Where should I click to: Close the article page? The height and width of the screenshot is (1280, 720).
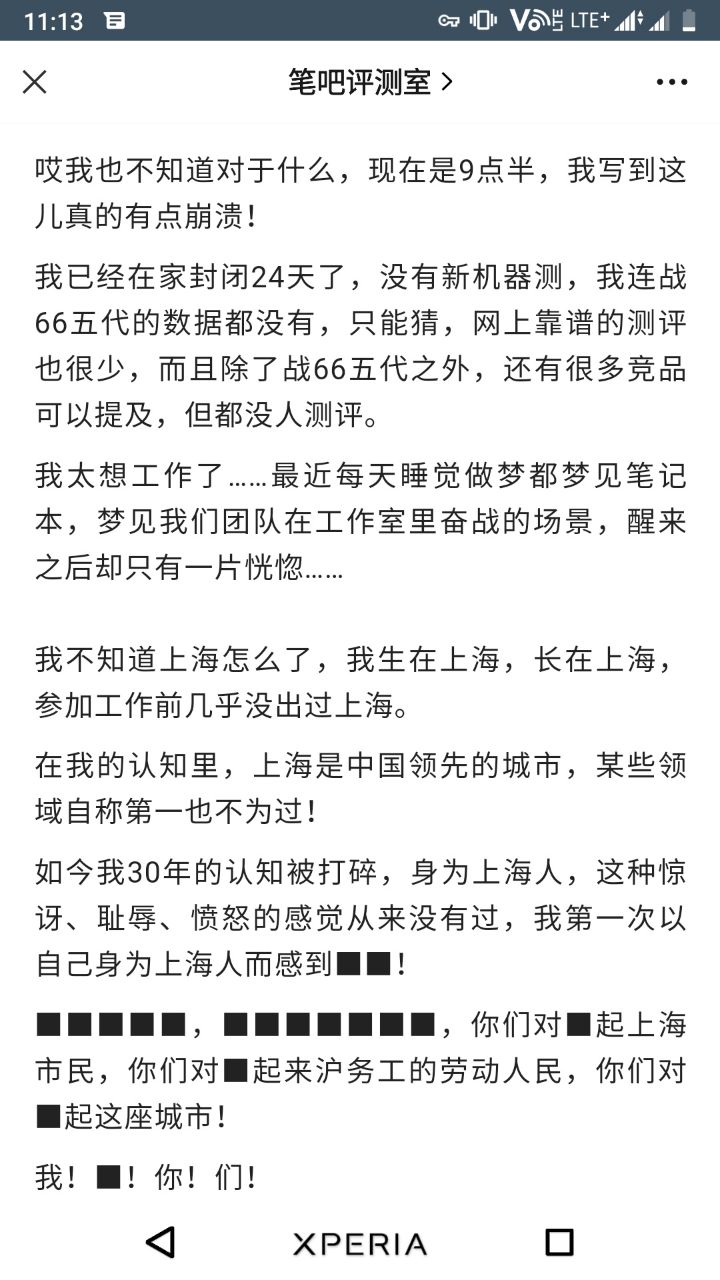35,82
